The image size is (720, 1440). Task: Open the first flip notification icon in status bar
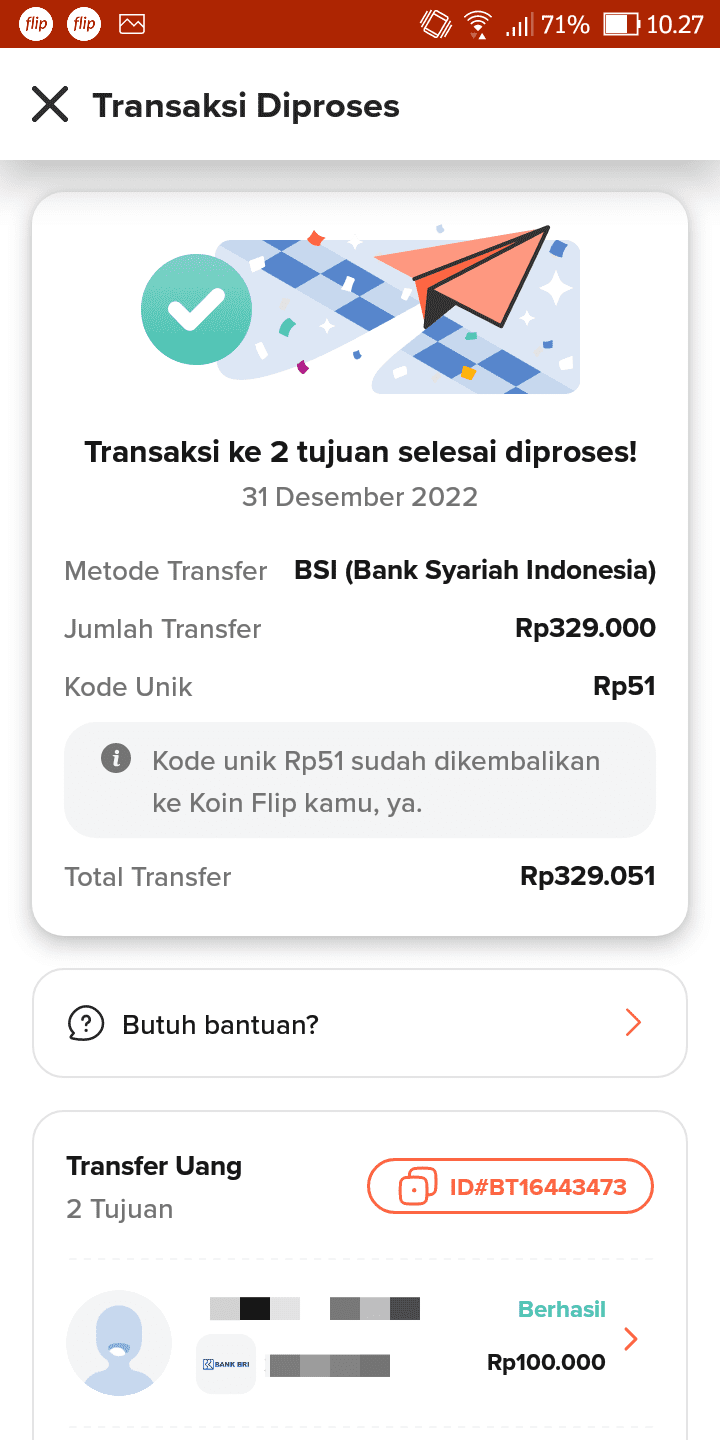[x=35, y=23]
